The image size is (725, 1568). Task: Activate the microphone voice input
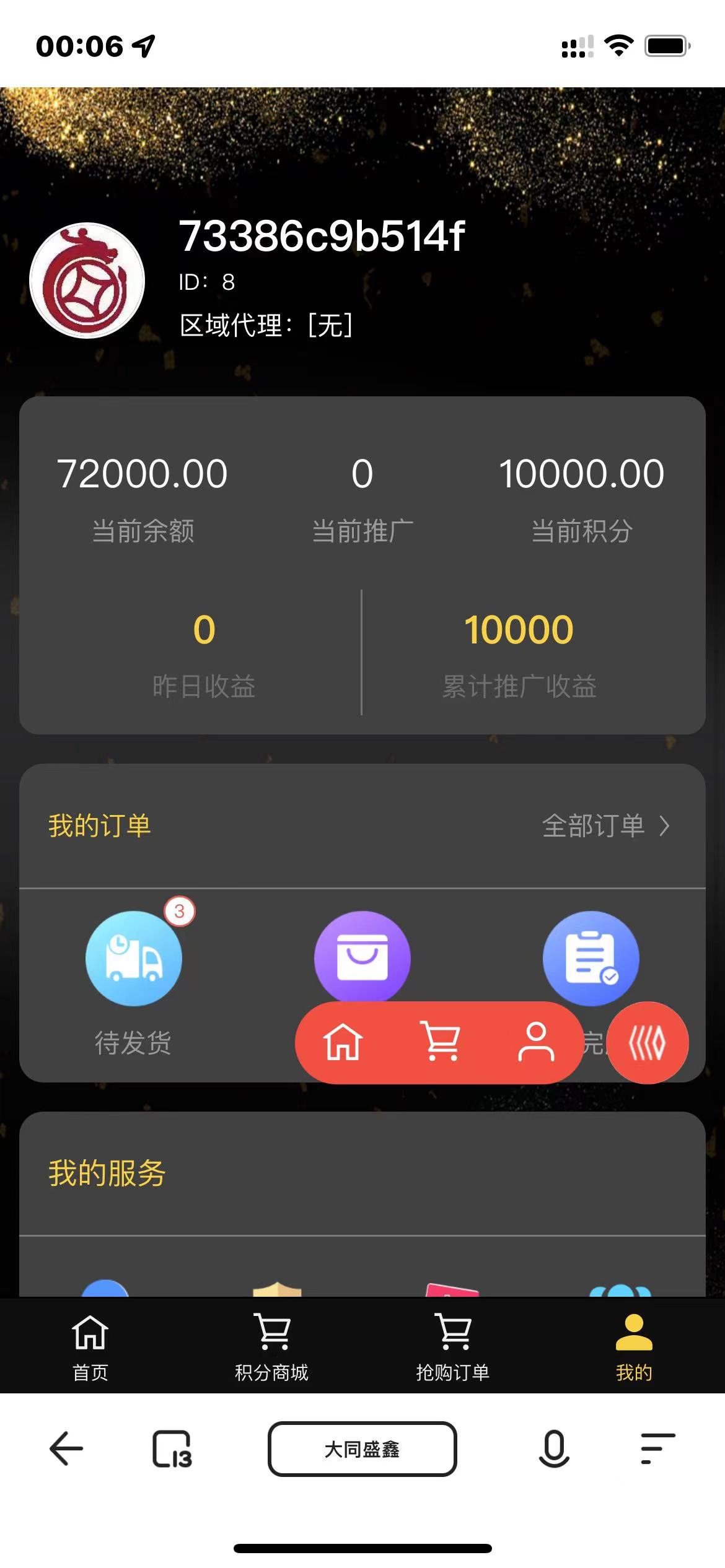pyautogui.click(x=554, y=1449)
